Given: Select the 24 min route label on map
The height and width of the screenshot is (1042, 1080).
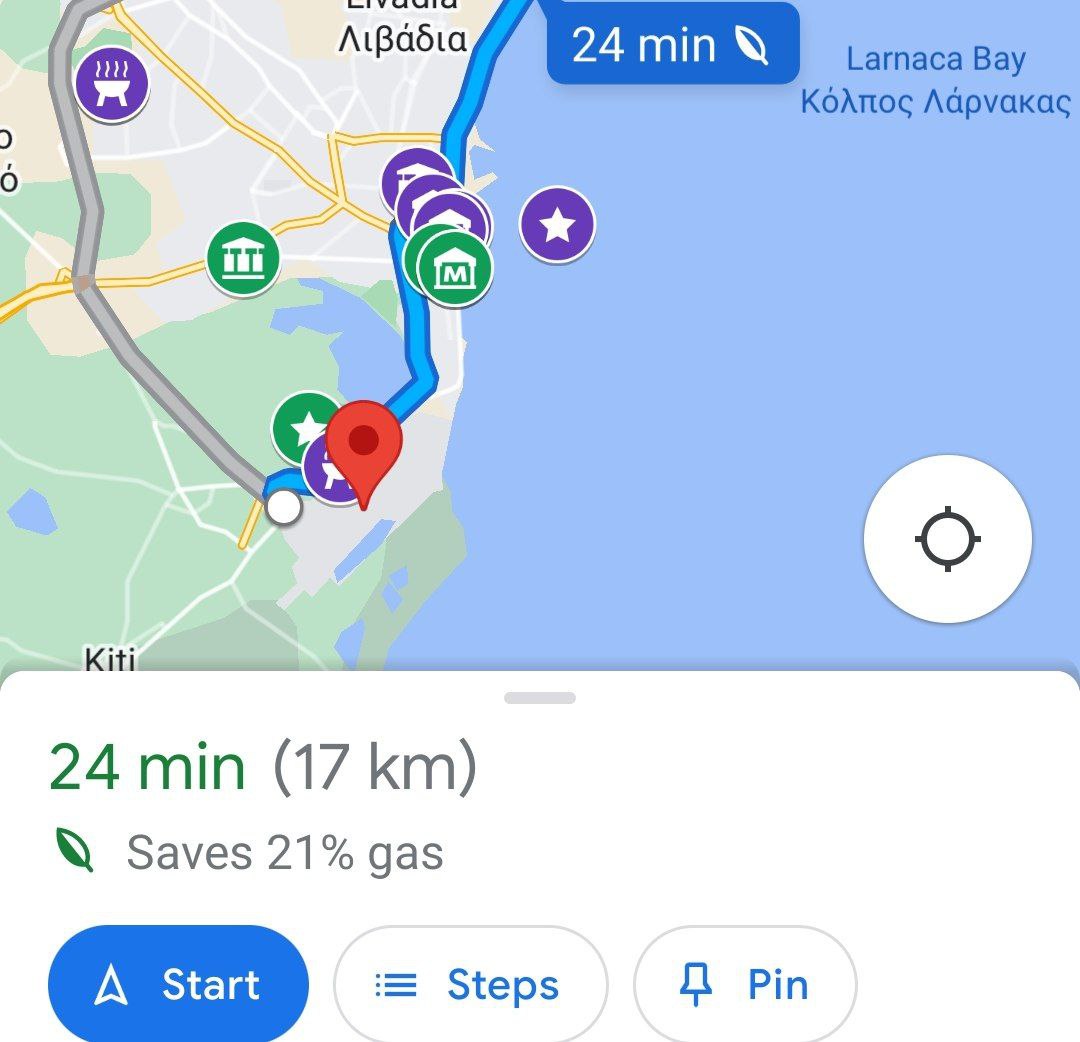Looking at the screenshot, I should click(672, 45).
